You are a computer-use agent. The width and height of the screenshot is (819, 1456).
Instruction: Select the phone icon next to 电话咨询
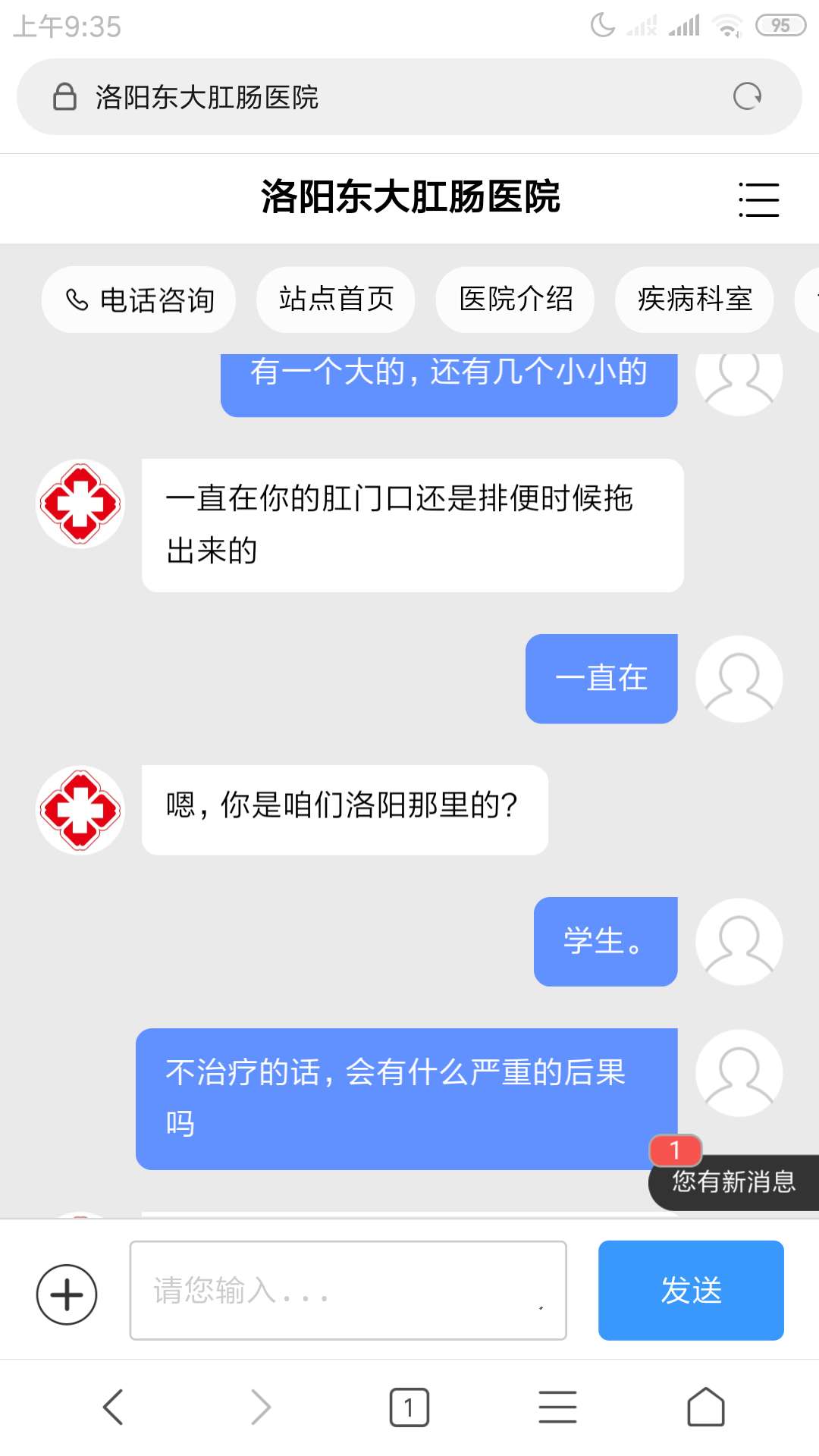coord(76,300)
